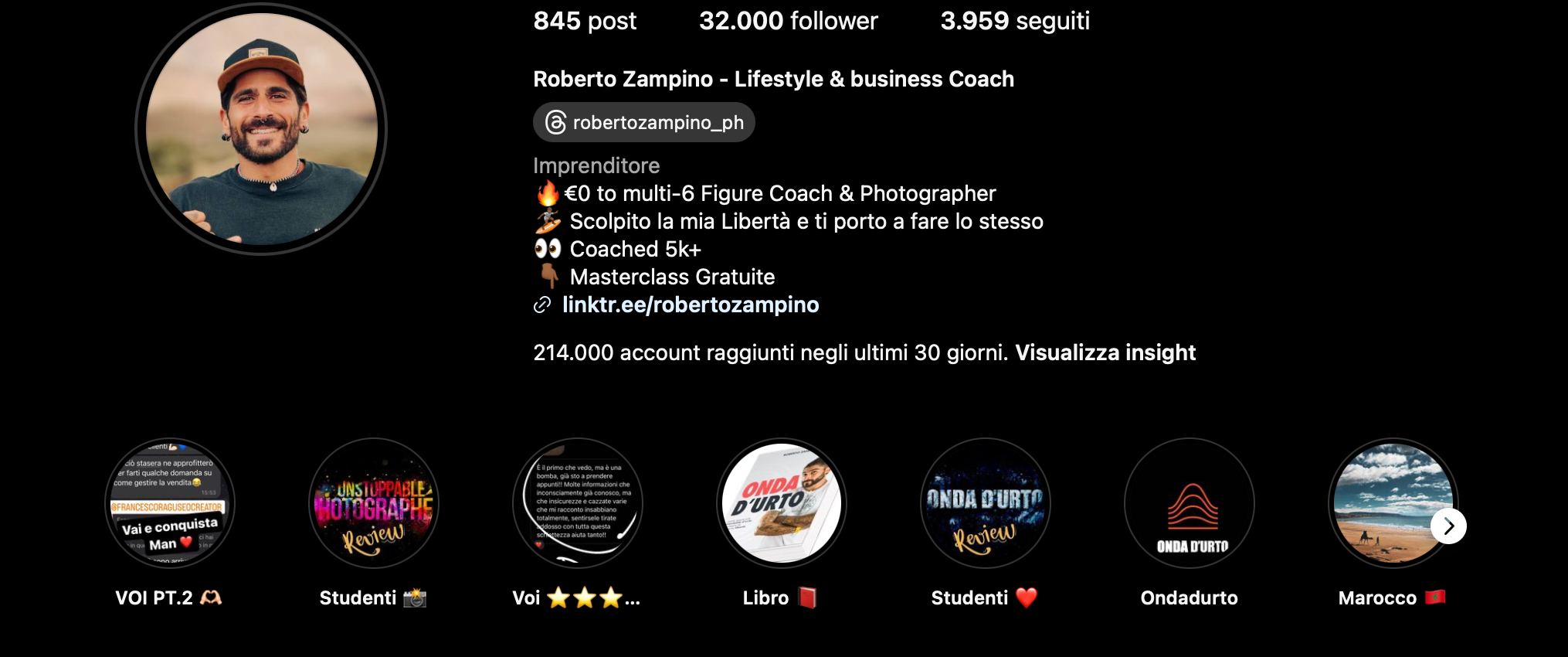
Task: Open the Libro story highlight
Action: coord(782,503)
